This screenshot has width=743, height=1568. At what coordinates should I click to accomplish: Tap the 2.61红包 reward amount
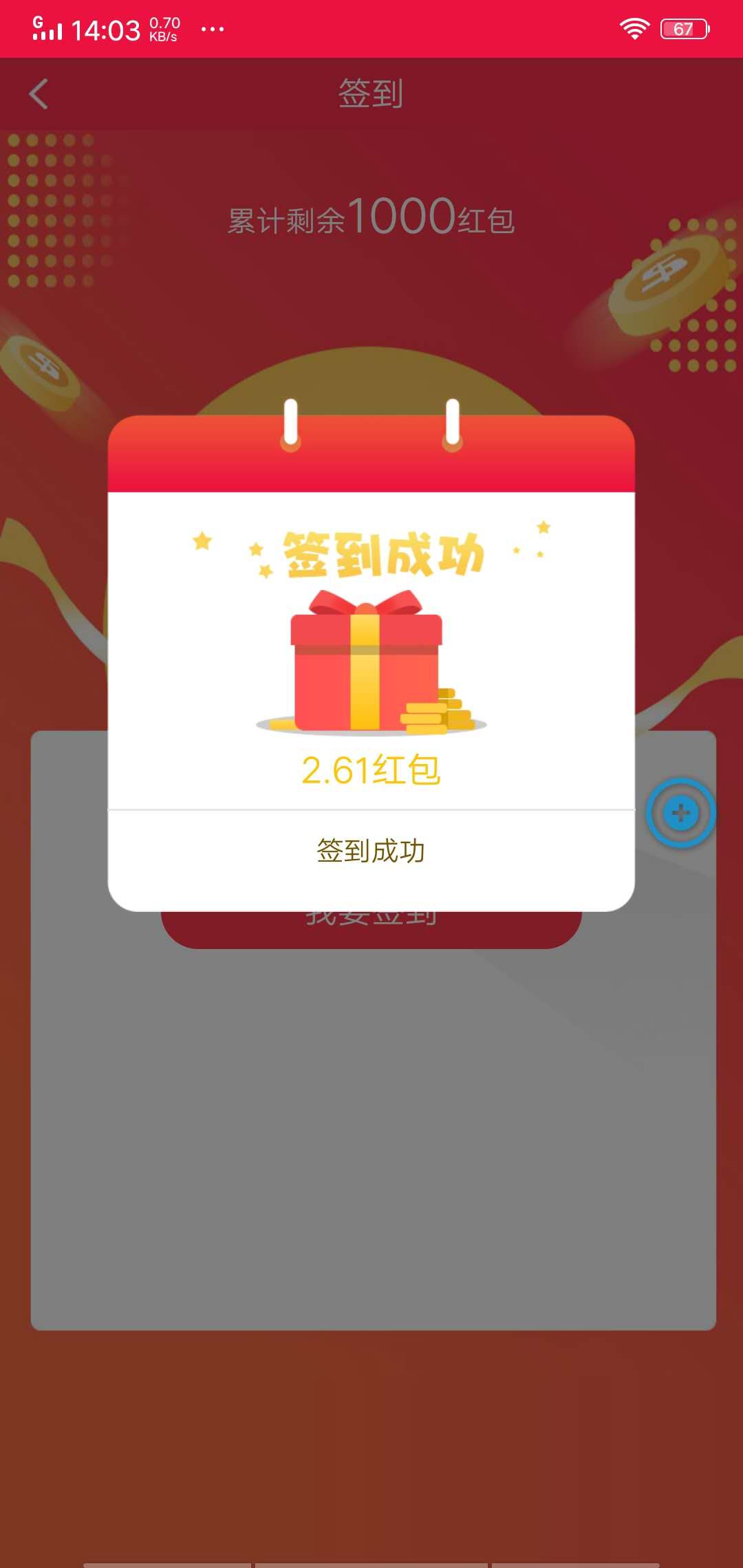(371, 771)
